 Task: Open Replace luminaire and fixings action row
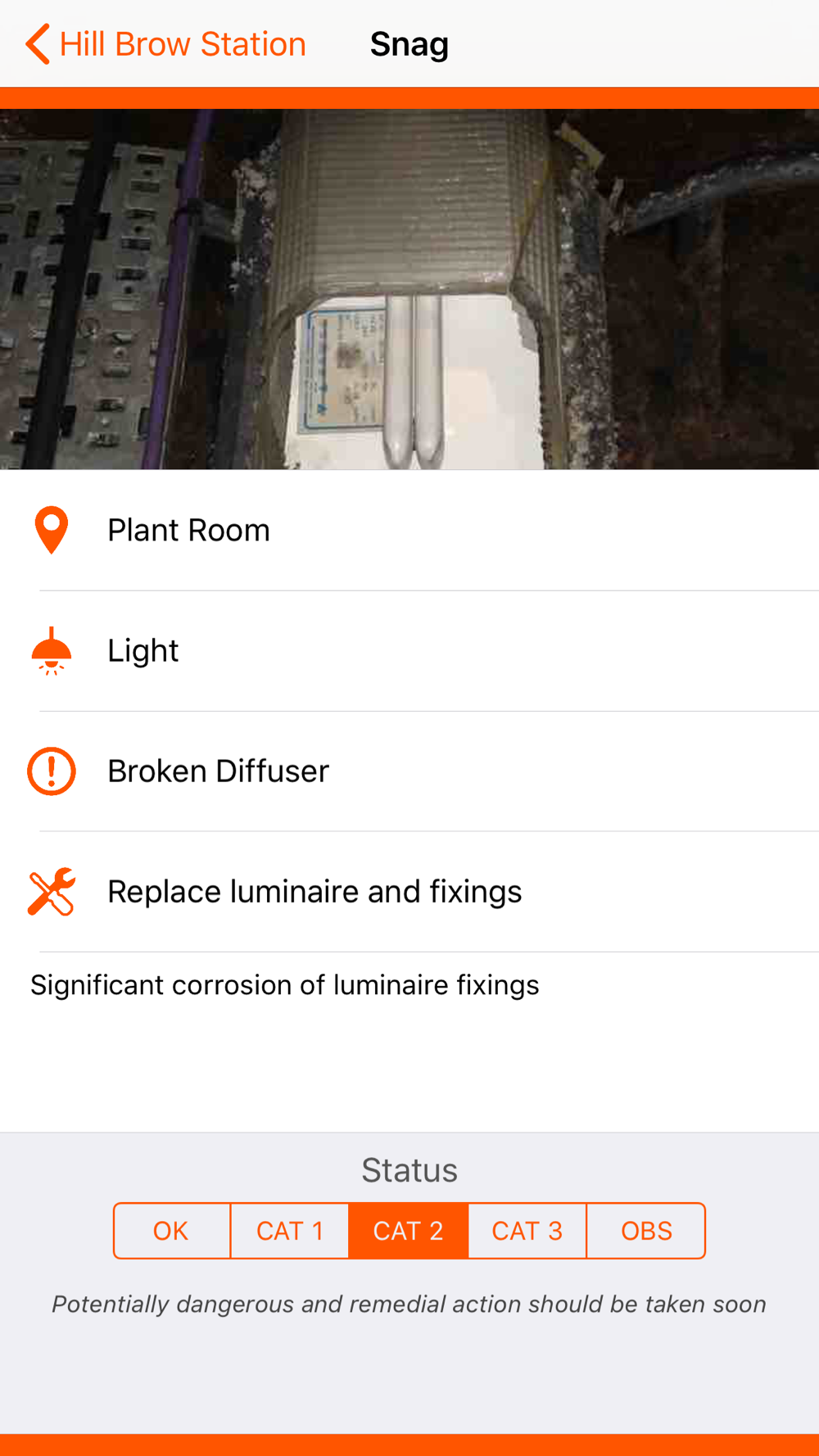coord(409,892)
